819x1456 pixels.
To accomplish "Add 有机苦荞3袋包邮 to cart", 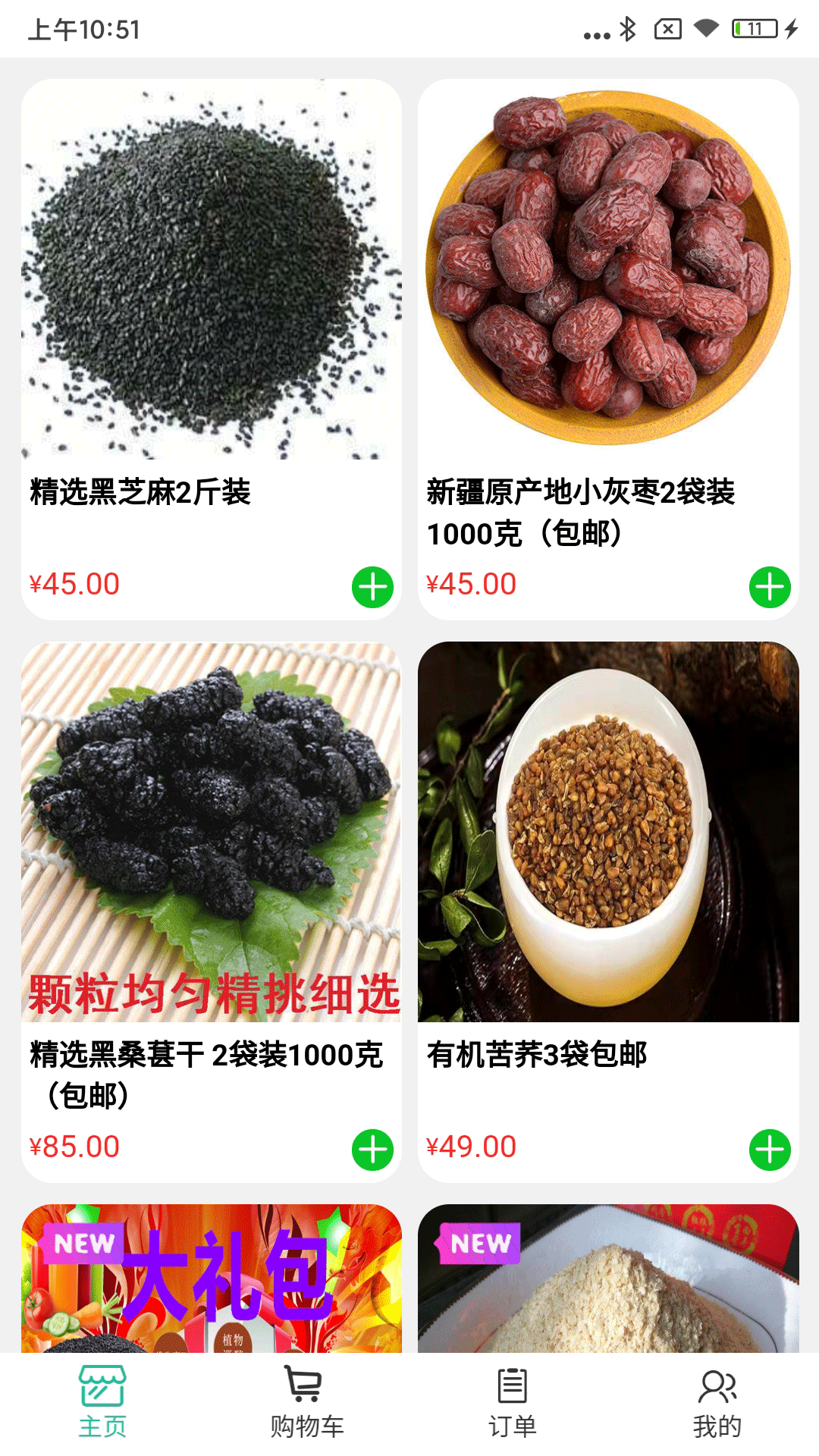I will 770,1150.
